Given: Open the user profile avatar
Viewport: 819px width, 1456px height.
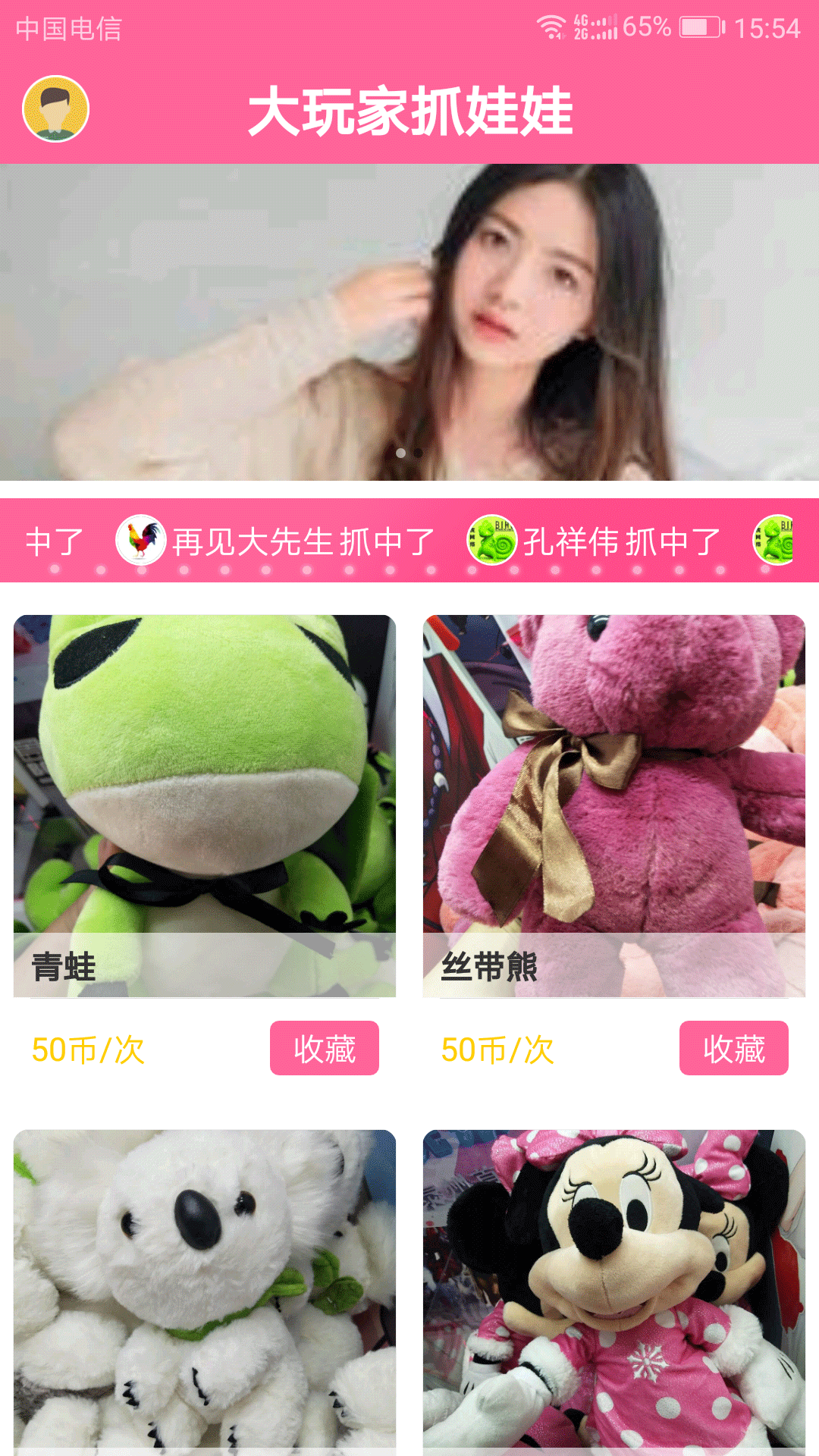Looking at the screenshot, I should tap(55, 108).
